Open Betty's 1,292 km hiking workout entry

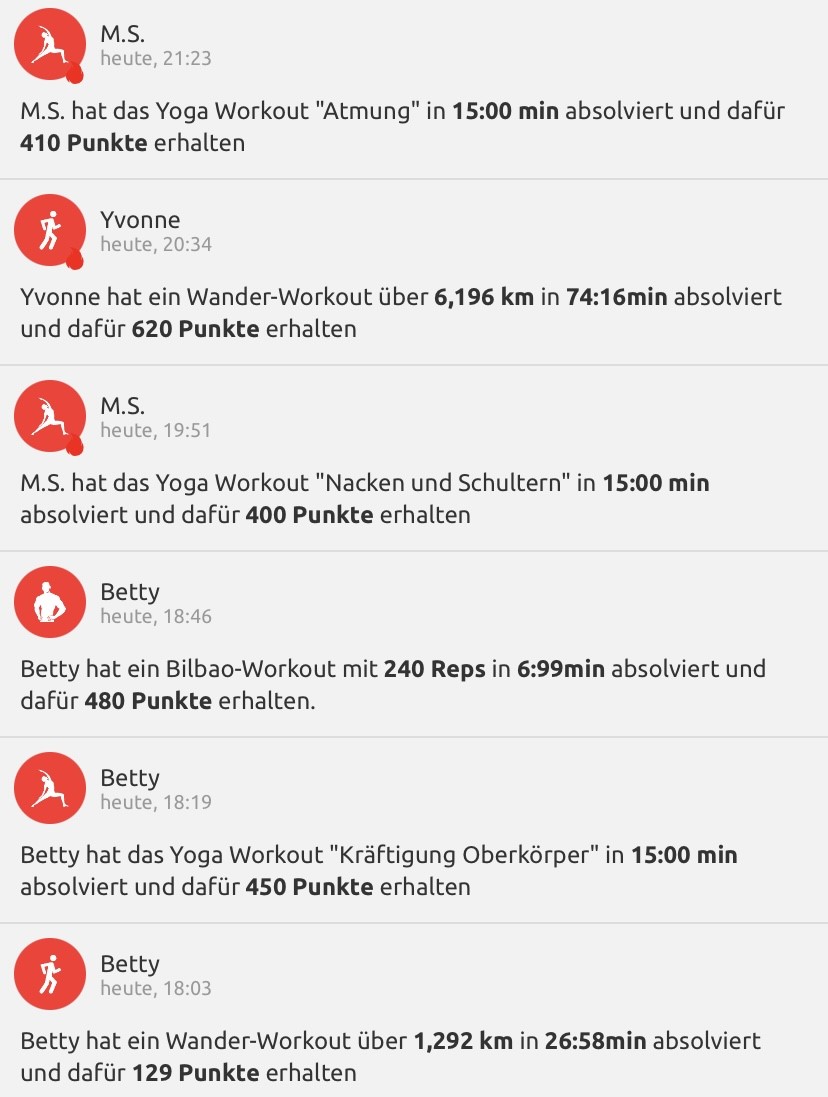click(400, 1056)
